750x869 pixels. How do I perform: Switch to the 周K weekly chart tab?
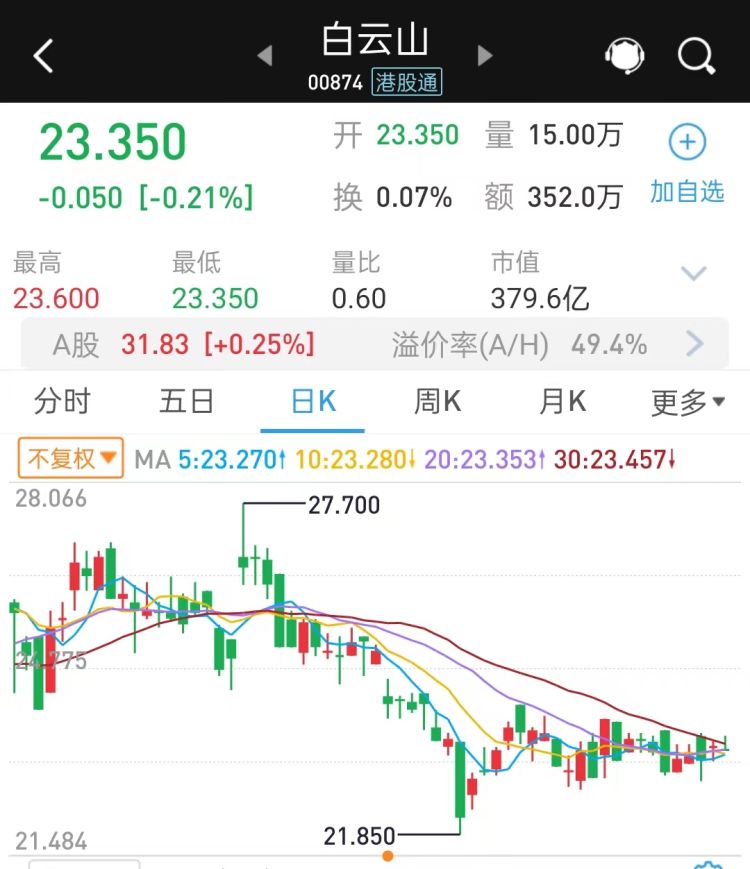(436, 400)
